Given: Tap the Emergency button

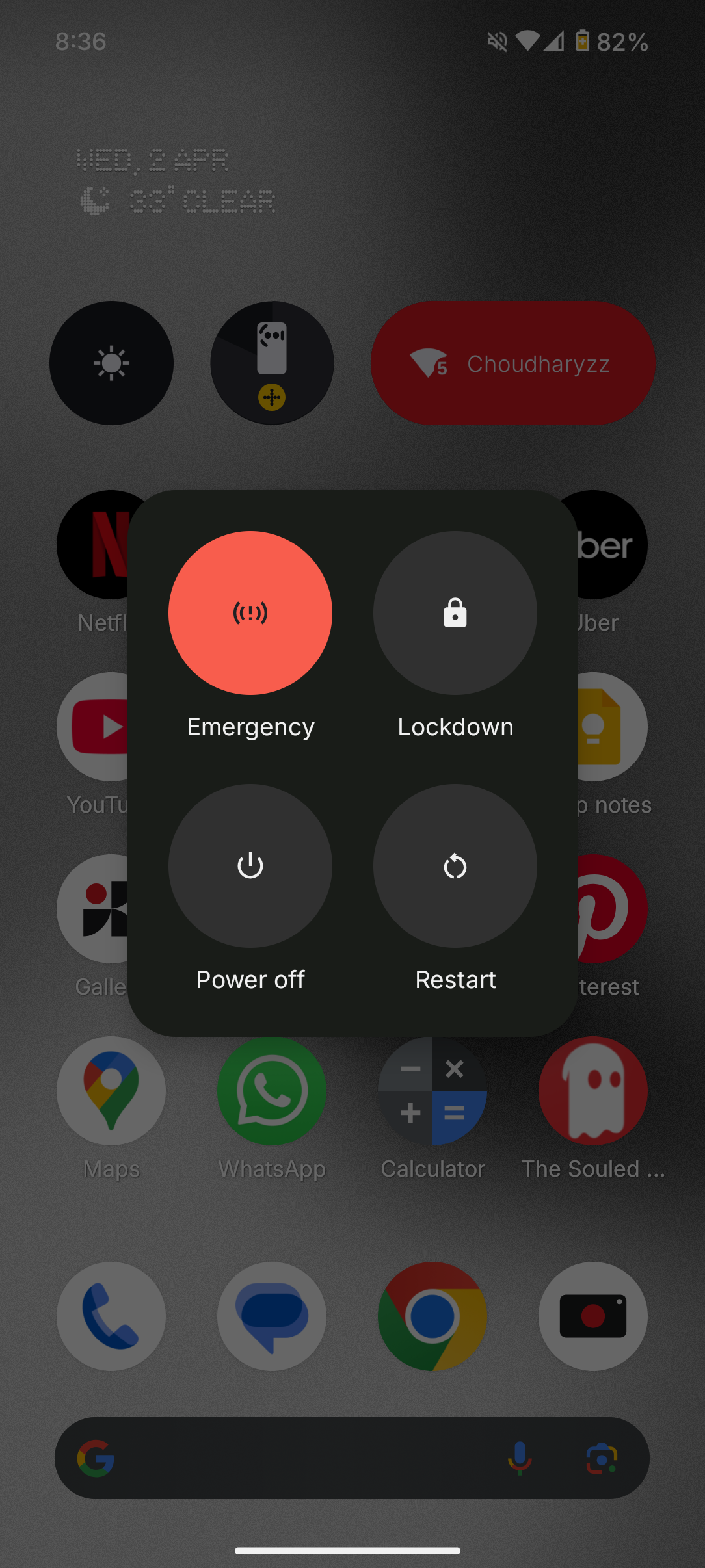Looking at the screenshot, I should click(250, 612).
